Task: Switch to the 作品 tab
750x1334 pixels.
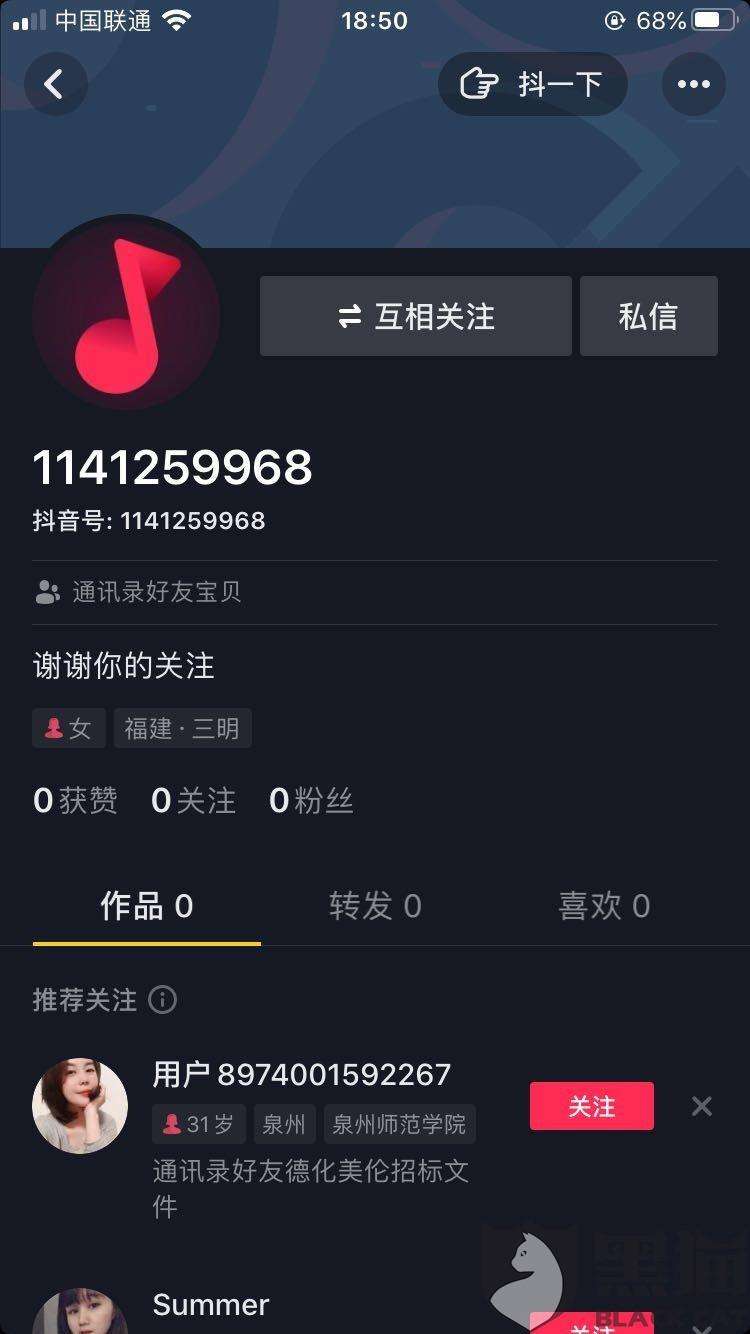Action: [146, 906]
